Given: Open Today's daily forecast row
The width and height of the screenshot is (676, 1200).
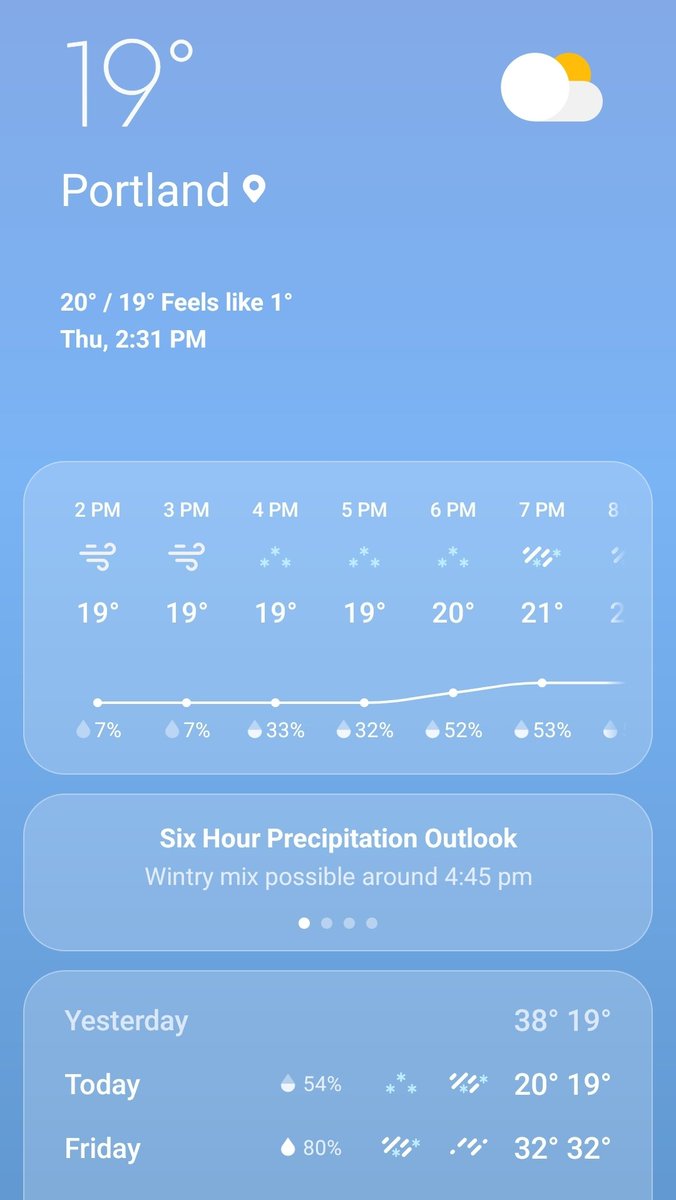Looking at the screenshot, I should (x=338, y=1084).
